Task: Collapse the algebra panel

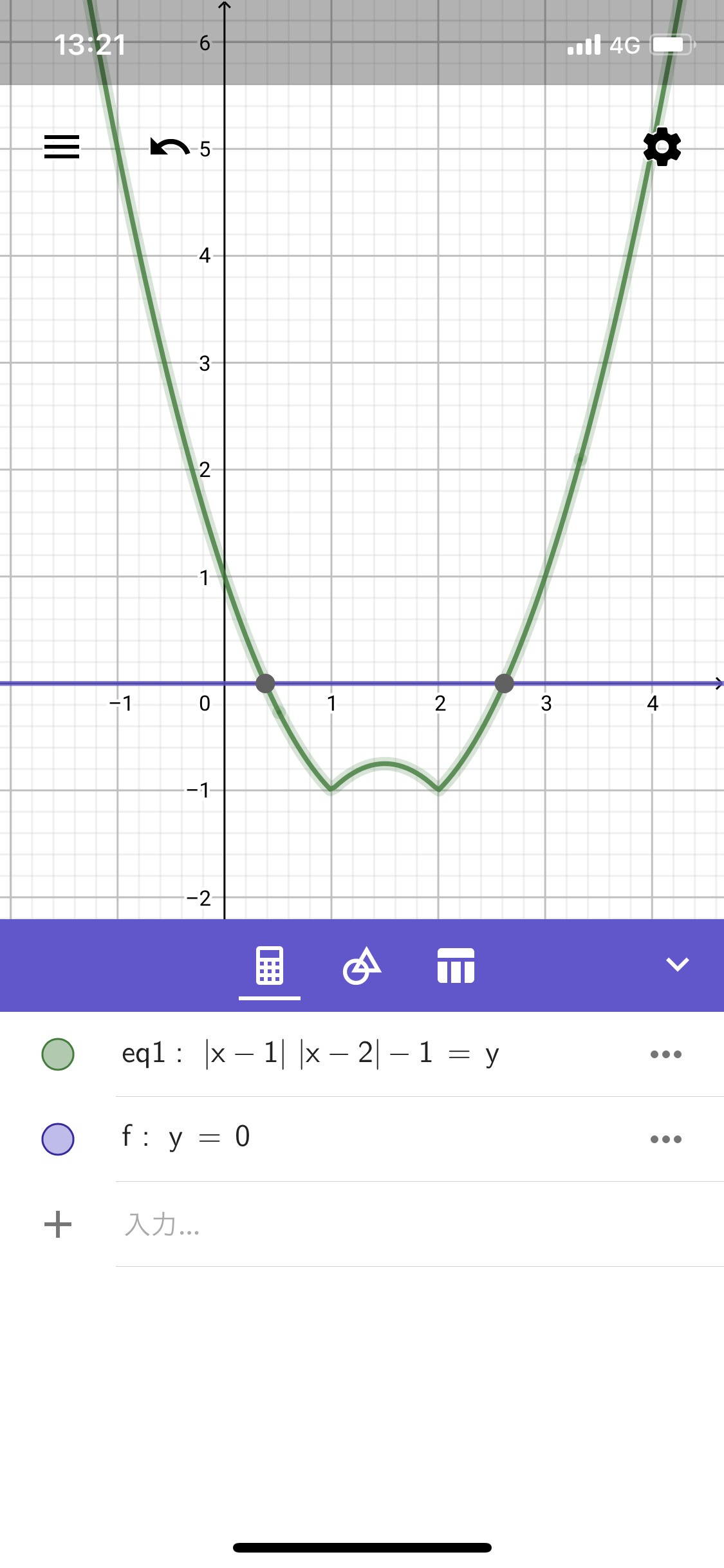Action: (677, 964)
